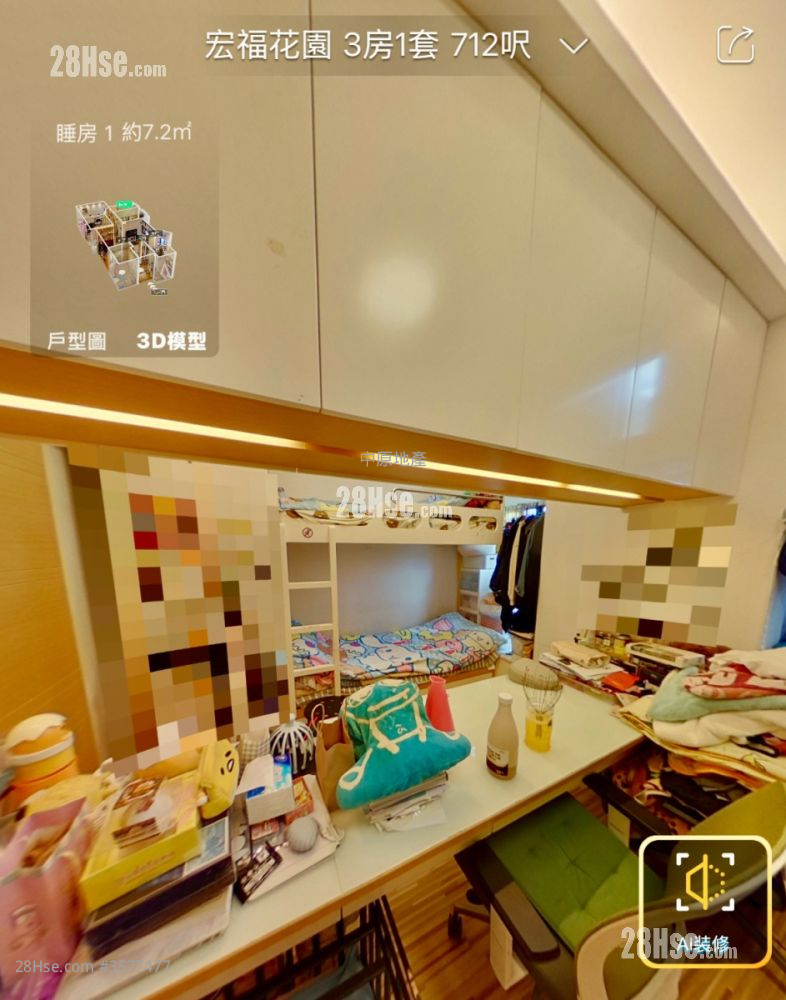The image size is (786, 1000).
Task: Switch to the 戶型圖 floor plan view
Action: 77,341
